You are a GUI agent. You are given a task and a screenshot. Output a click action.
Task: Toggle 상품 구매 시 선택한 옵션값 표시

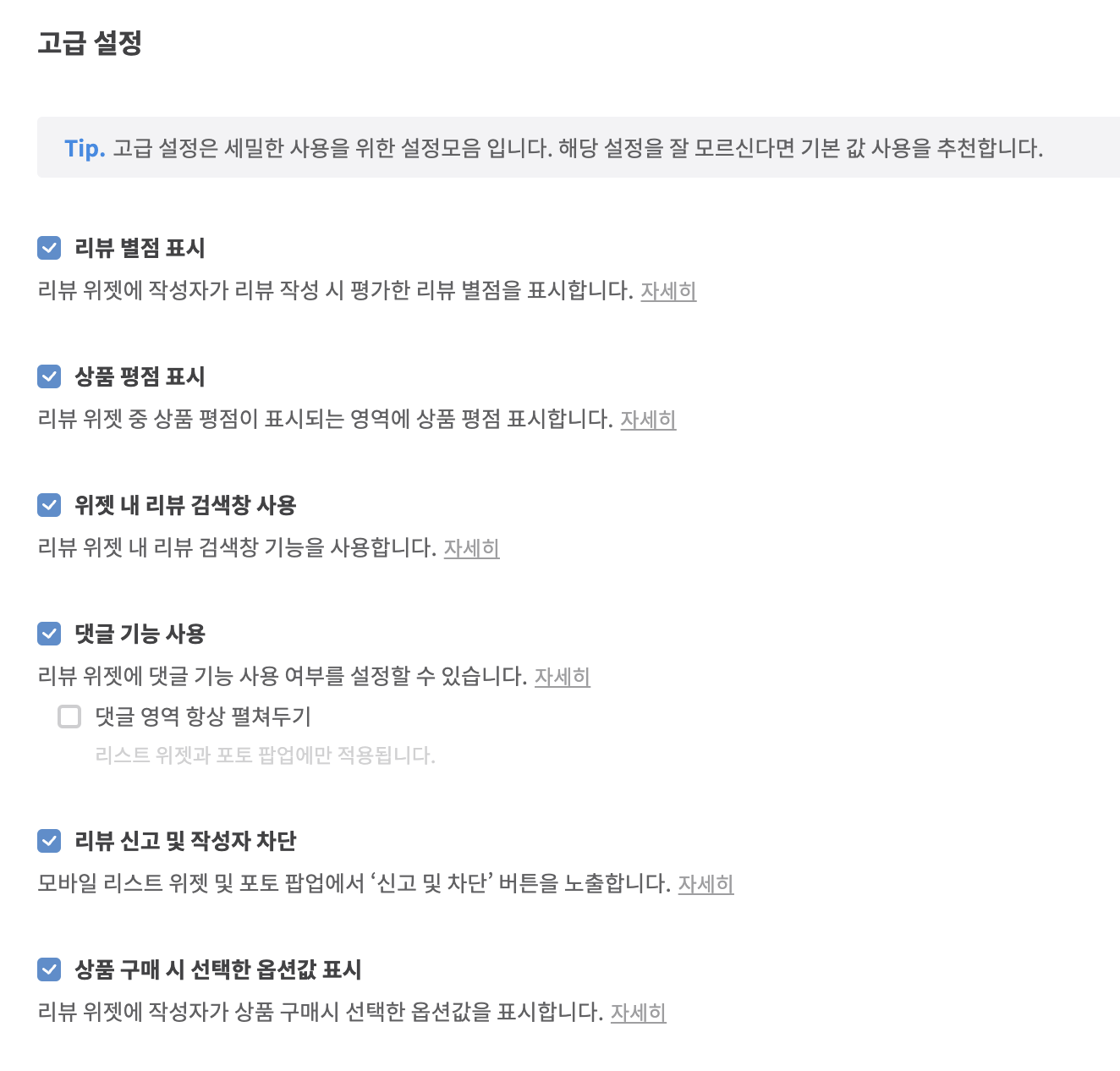[49, 969]
